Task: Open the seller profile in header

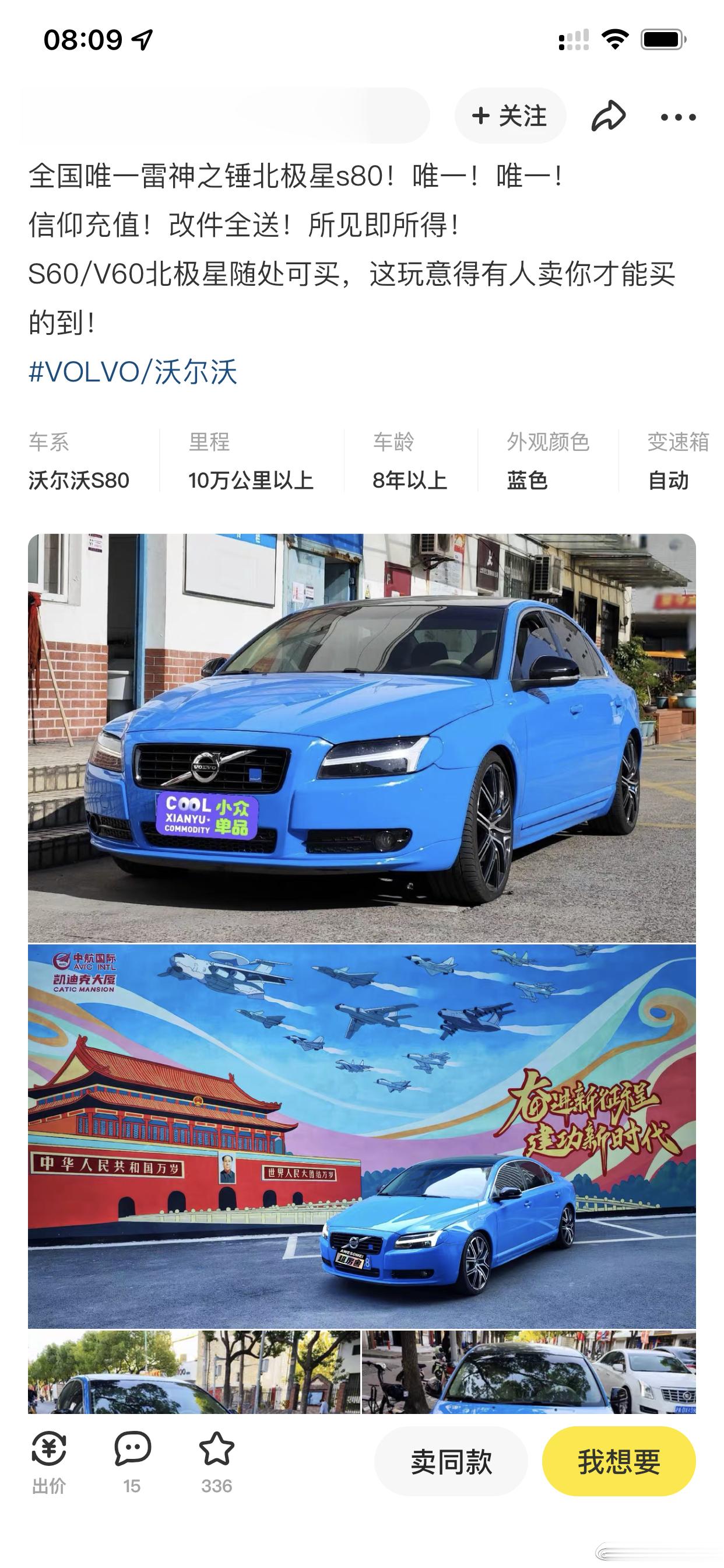Action: point(225,116)
